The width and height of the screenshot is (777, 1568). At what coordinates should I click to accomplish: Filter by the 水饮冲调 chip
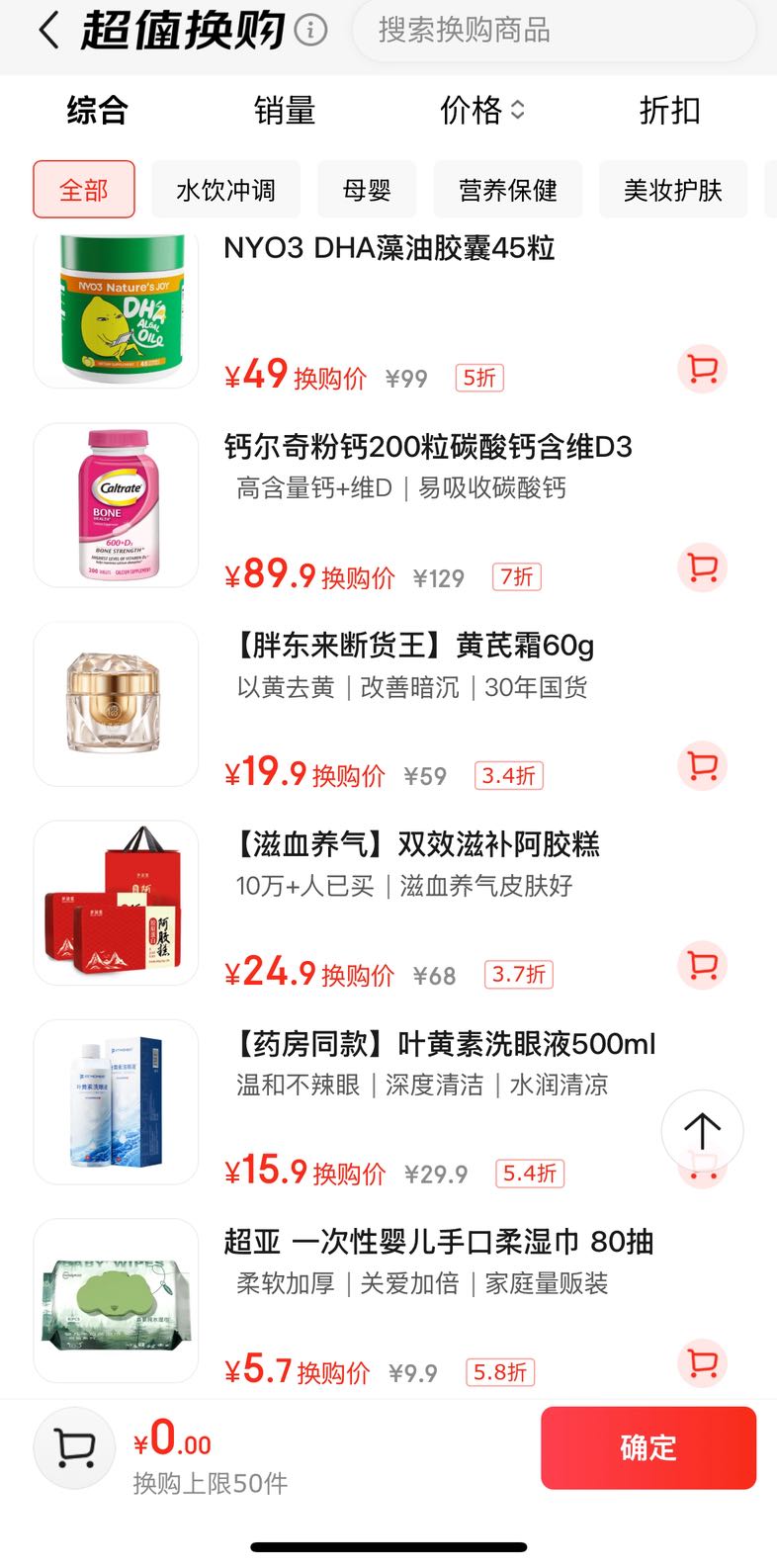point(225,190)
